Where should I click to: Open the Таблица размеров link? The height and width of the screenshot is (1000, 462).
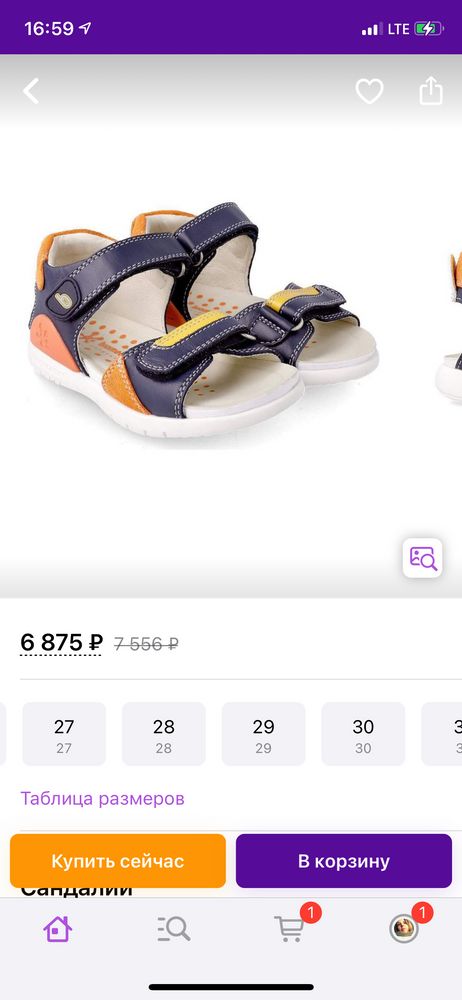click(x=102, y=798)
